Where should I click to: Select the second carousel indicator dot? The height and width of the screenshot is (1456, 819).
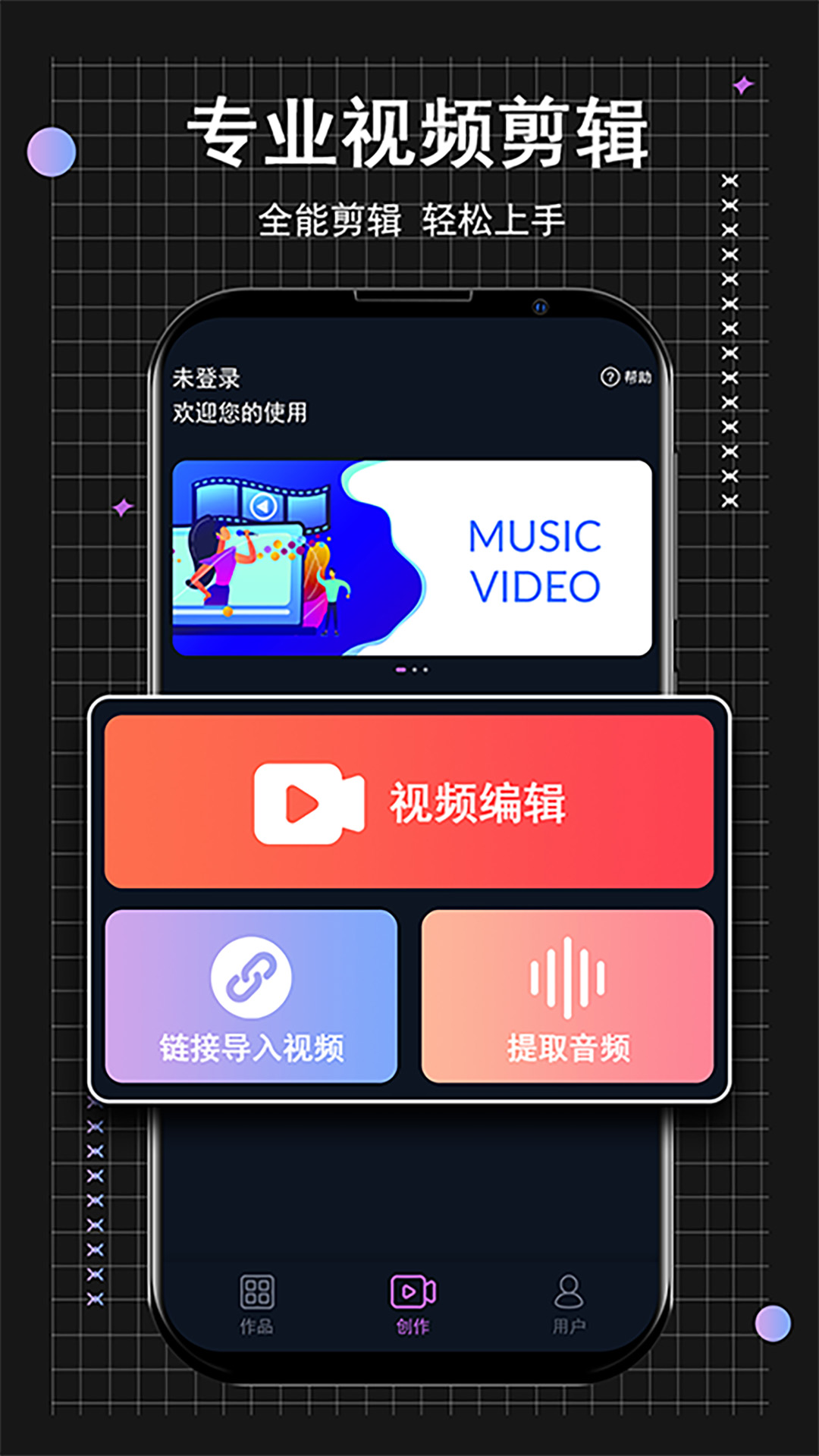(x=415, y=669)
